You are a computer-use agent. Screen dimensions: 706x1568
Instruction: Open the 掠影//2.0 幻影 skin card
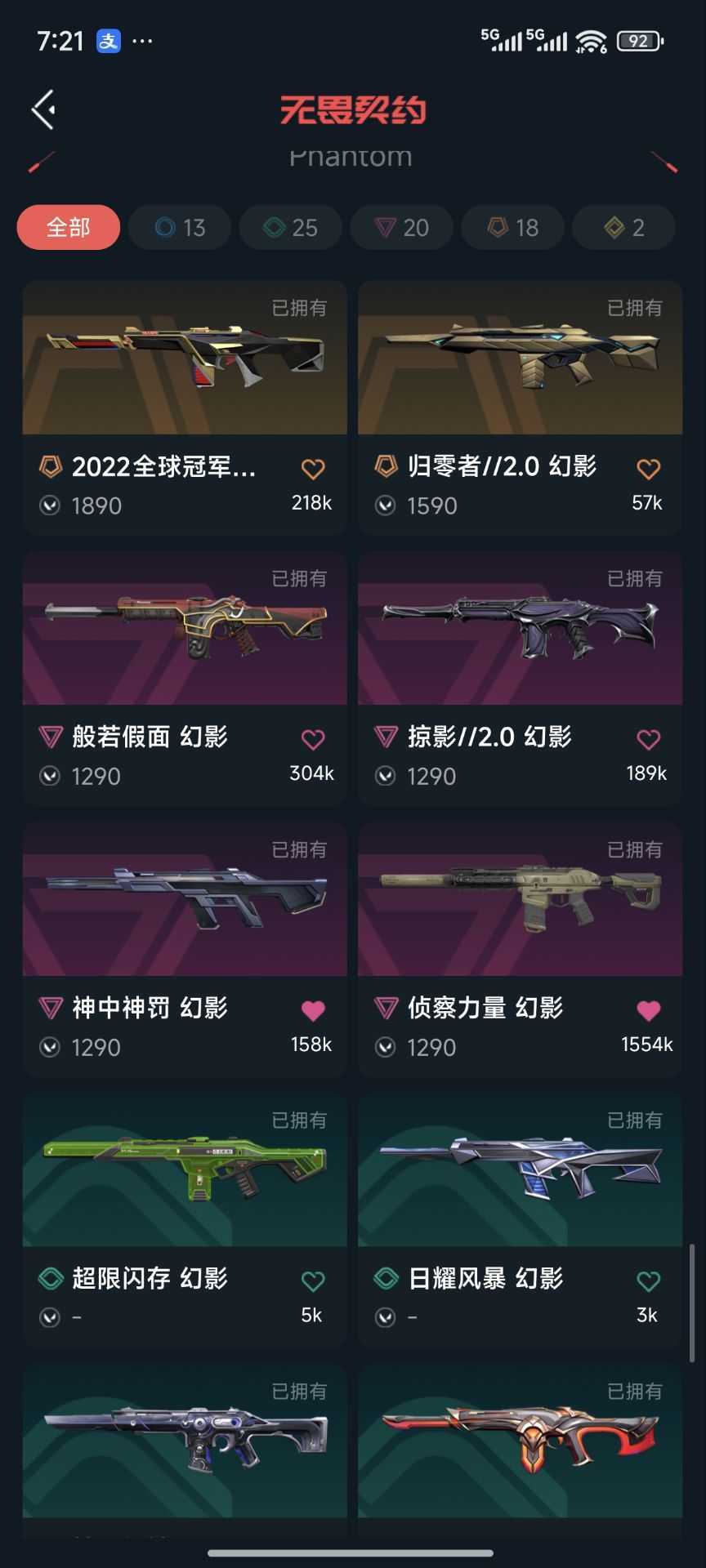(520, 629)
